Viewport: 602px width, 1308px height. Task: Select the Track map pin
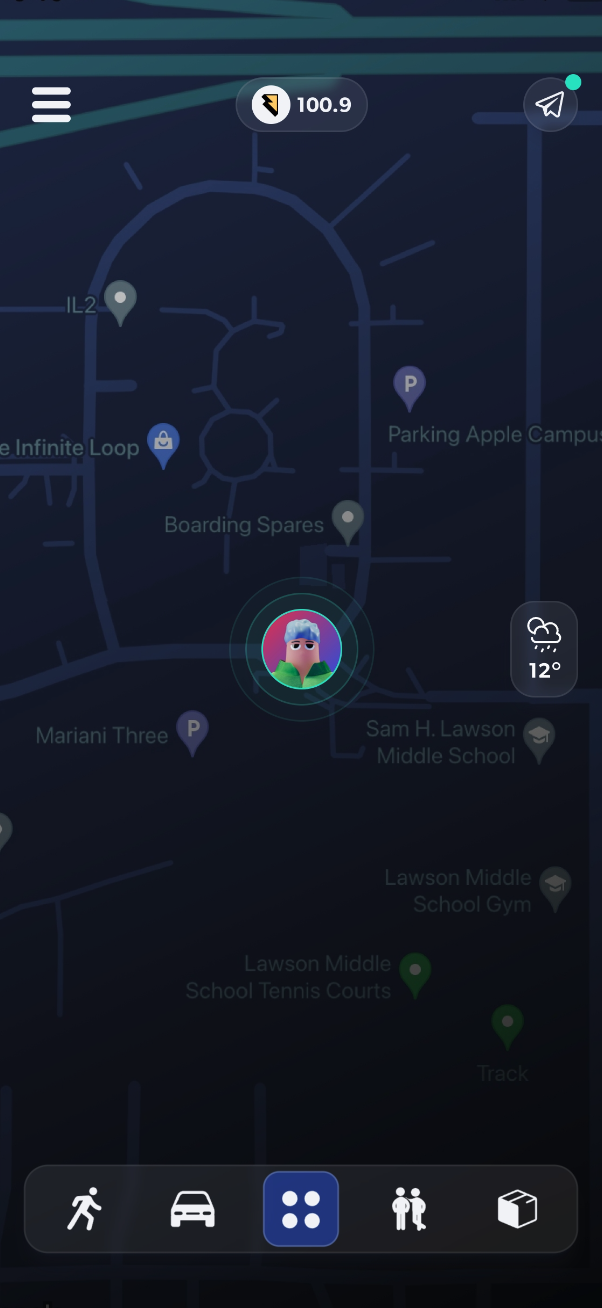pyautogui.click(x=508, y=1025)
